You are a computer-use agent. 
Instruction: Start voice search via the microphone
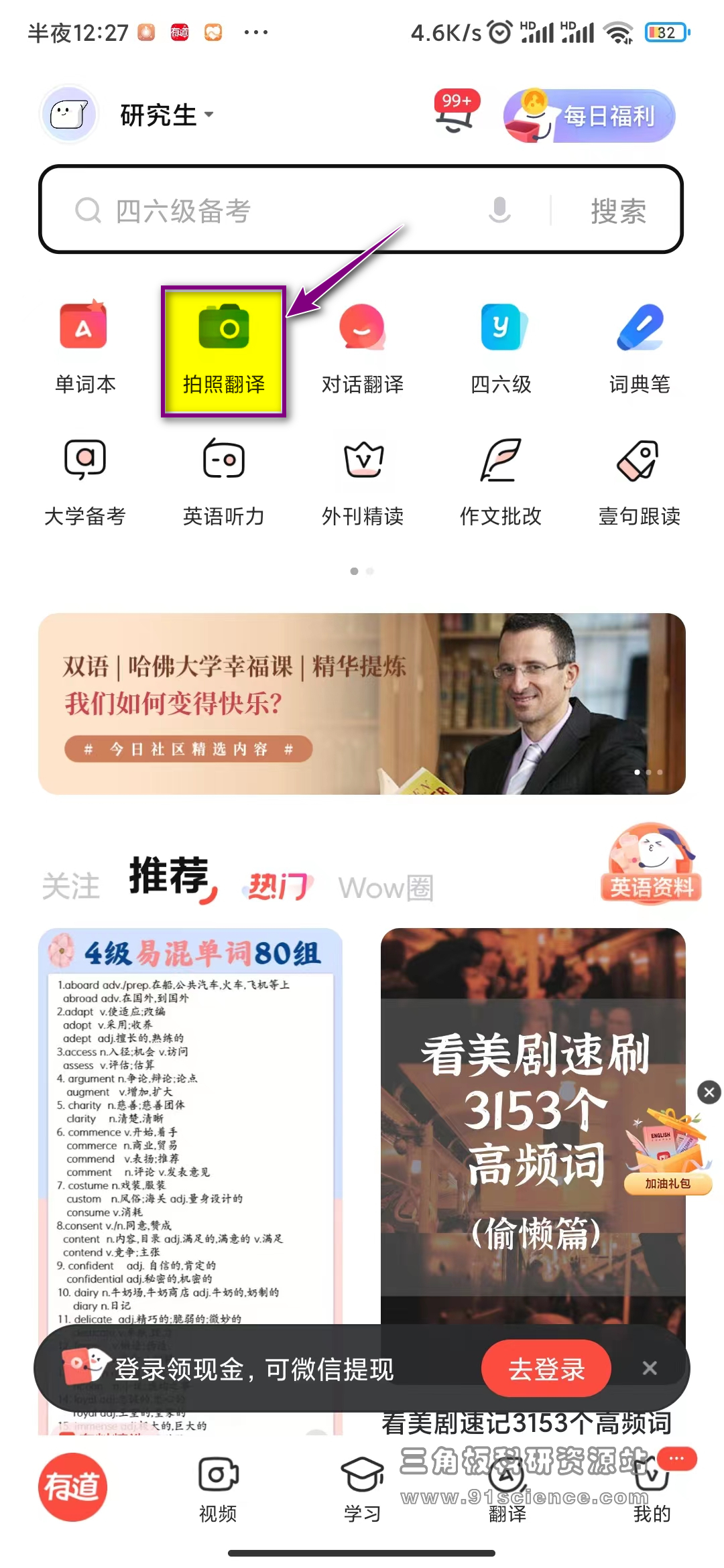click(x=499, y=210)
